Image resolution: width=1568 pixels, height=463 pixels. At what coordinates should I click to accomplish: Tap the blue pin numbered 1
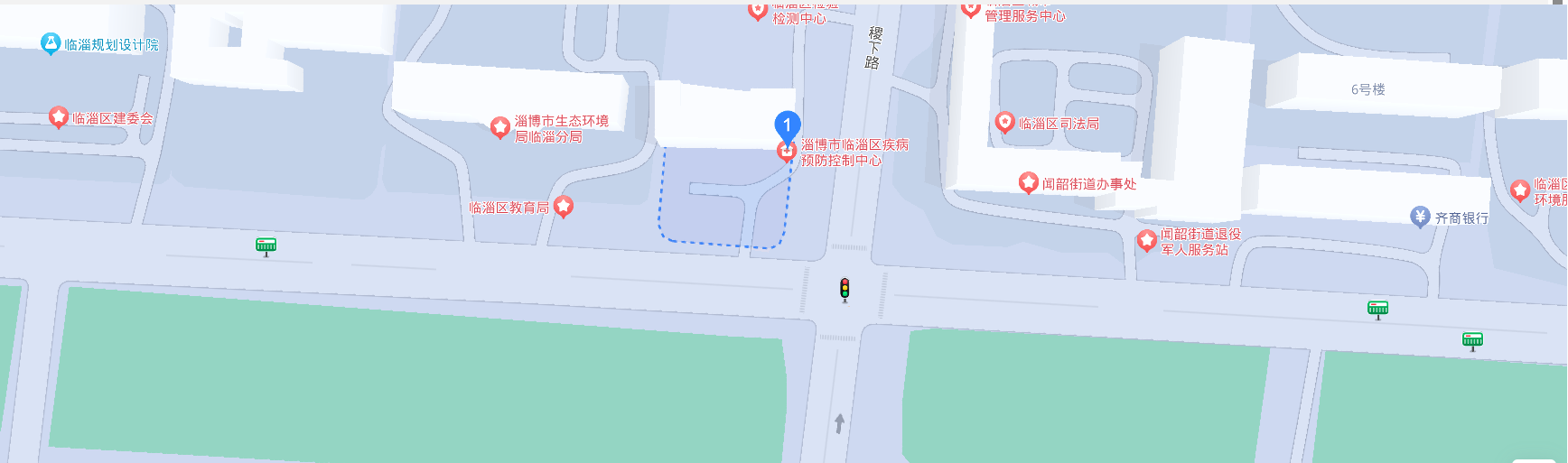pyautogui.click(x=787, y=126)
